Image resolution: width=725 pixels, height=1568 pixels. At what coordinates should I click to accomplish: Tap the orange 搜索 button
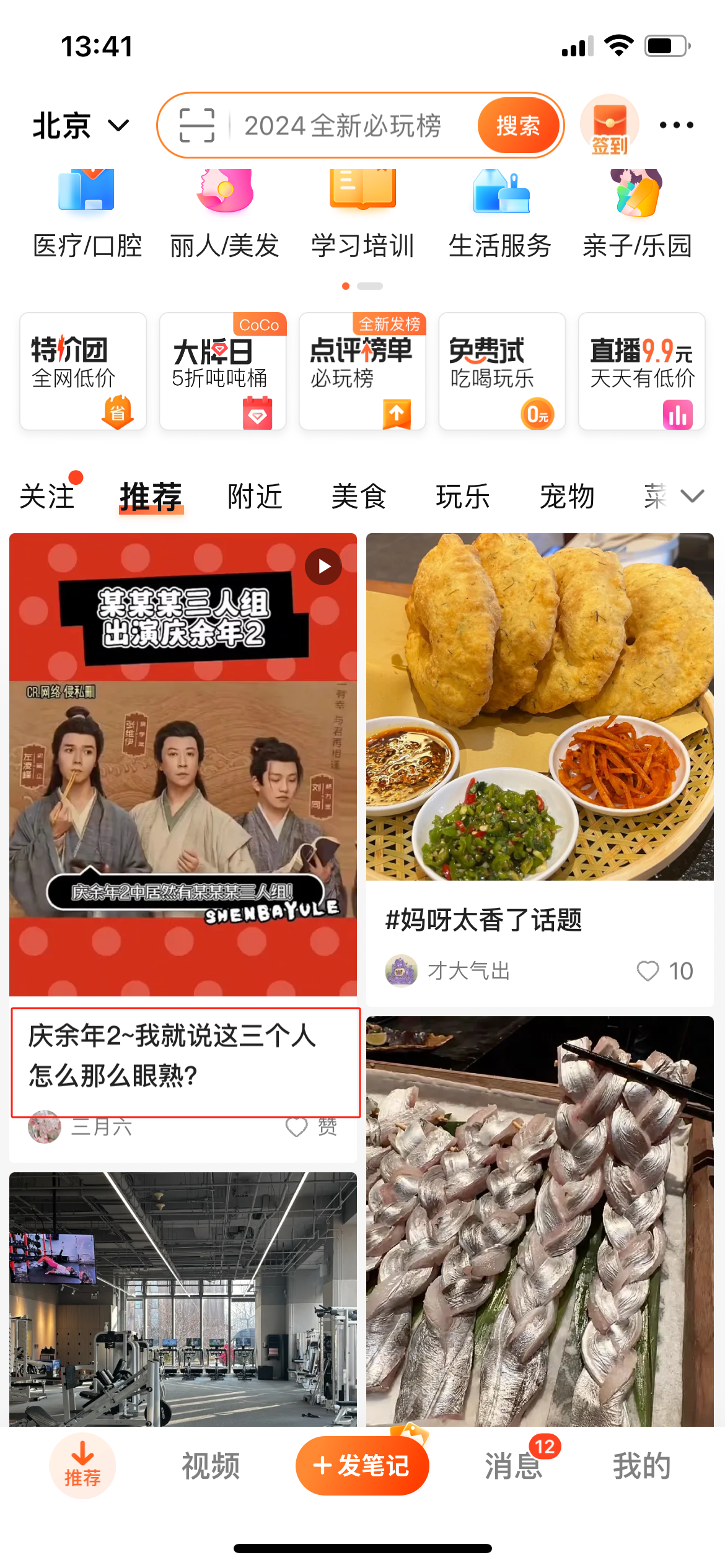point(518,126)
